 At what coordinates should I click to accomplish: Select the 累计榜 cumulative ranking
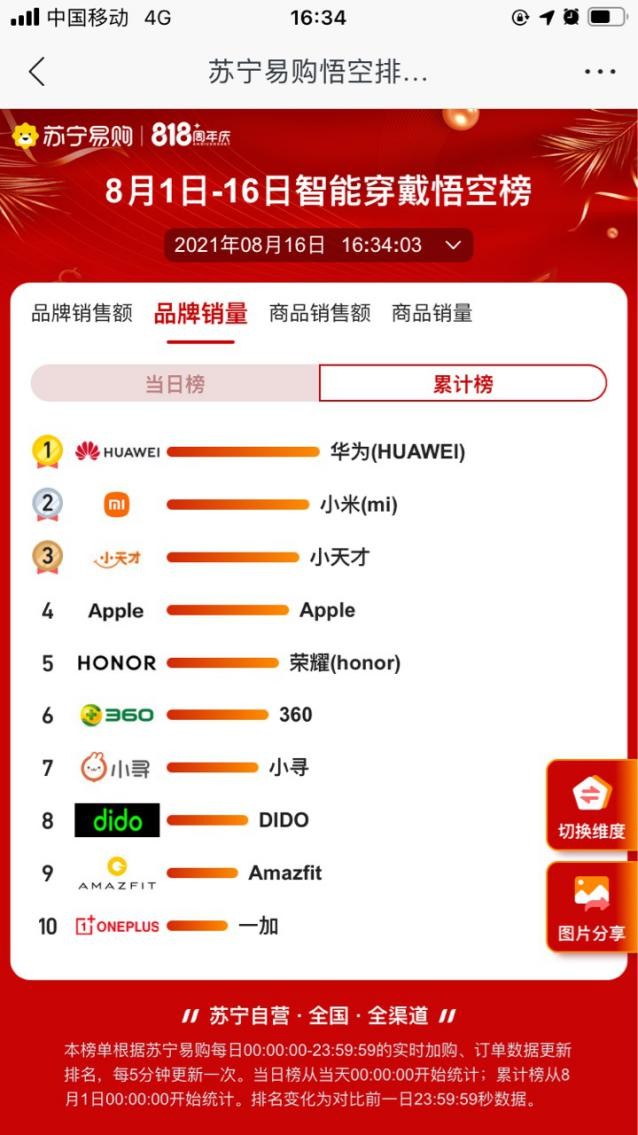462,384
